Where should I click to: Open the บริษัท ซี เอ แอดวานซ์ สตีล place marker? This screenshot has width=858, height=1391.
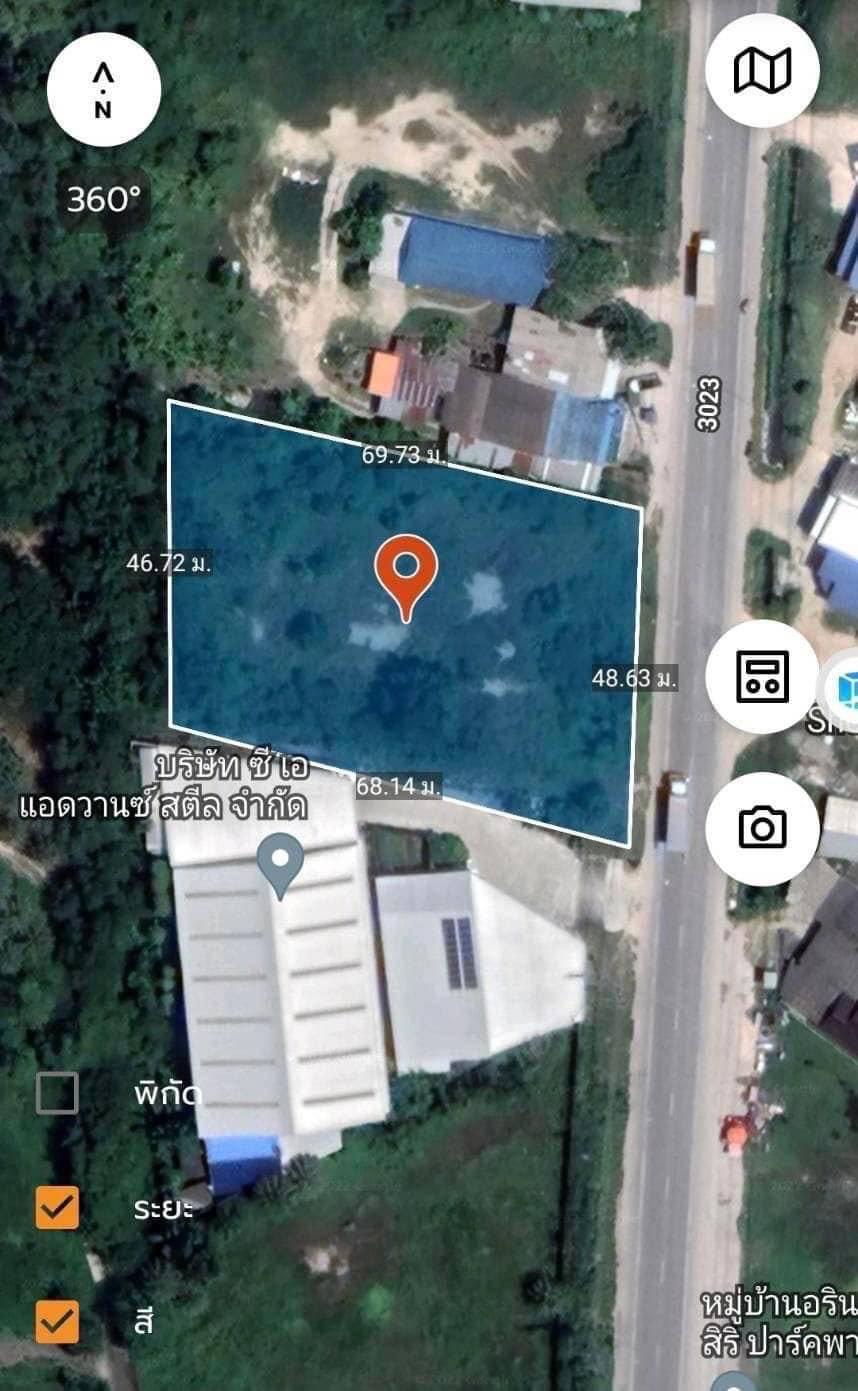[281, 862]
